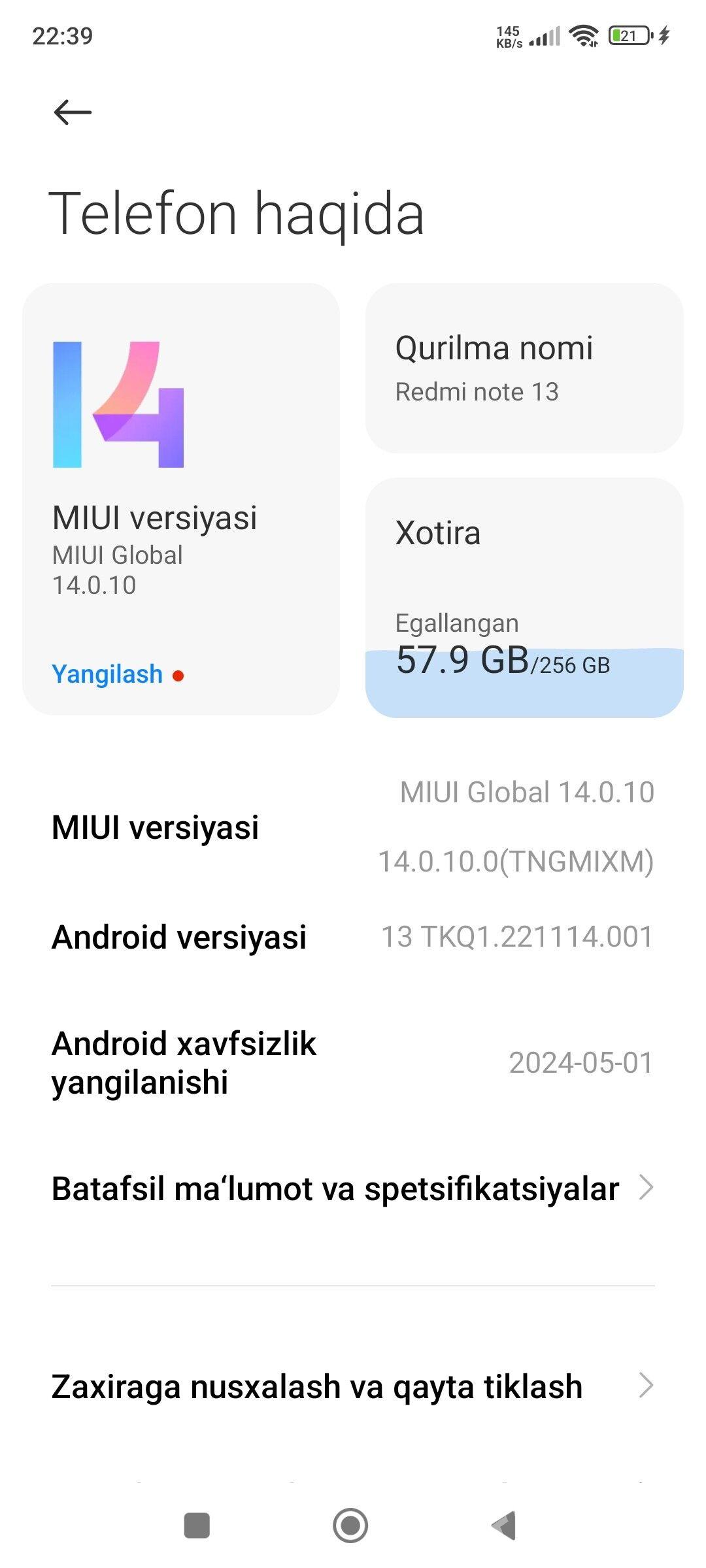
Task: Open Android xavfsizlik yangilanishi row
Action: [x=353, y=1063]
